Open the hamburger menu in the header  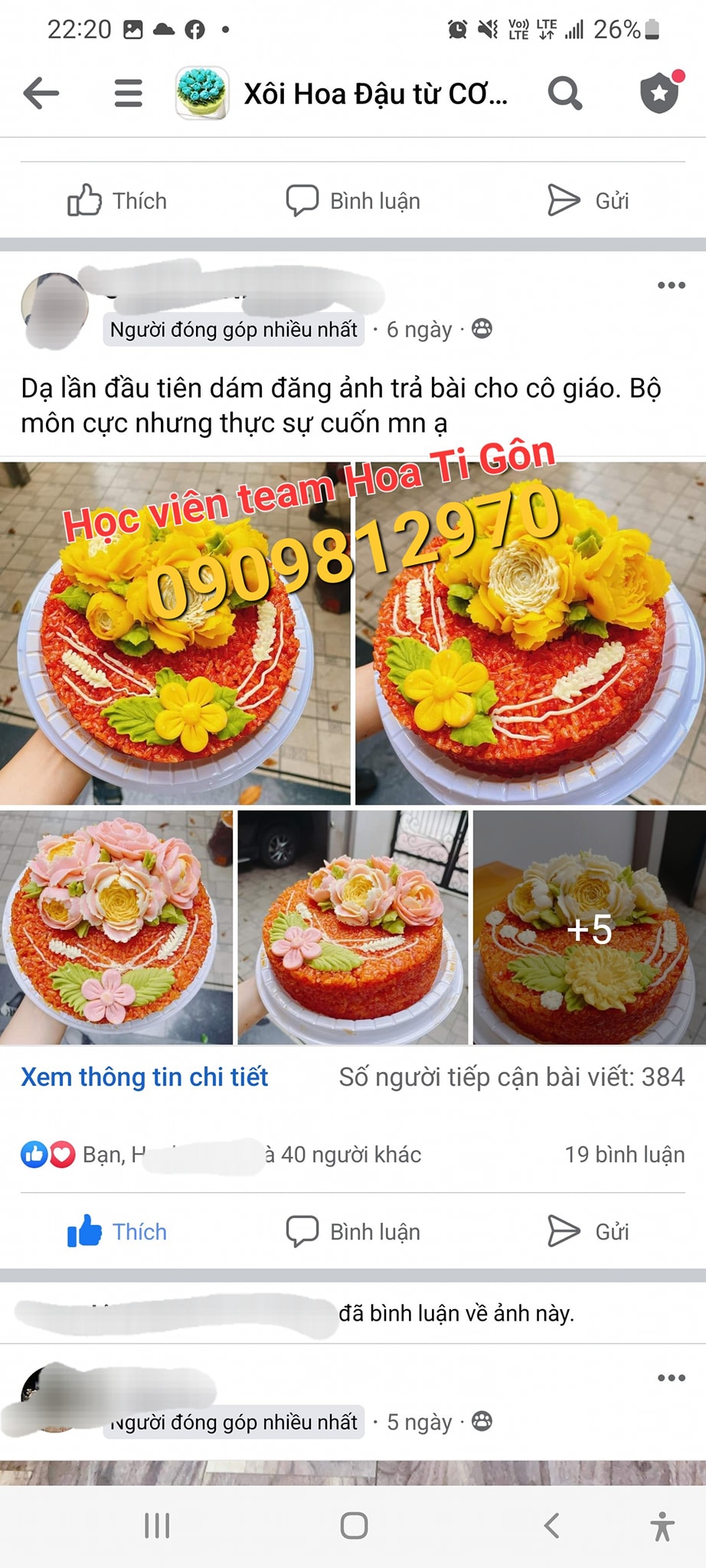click(129, 93)
